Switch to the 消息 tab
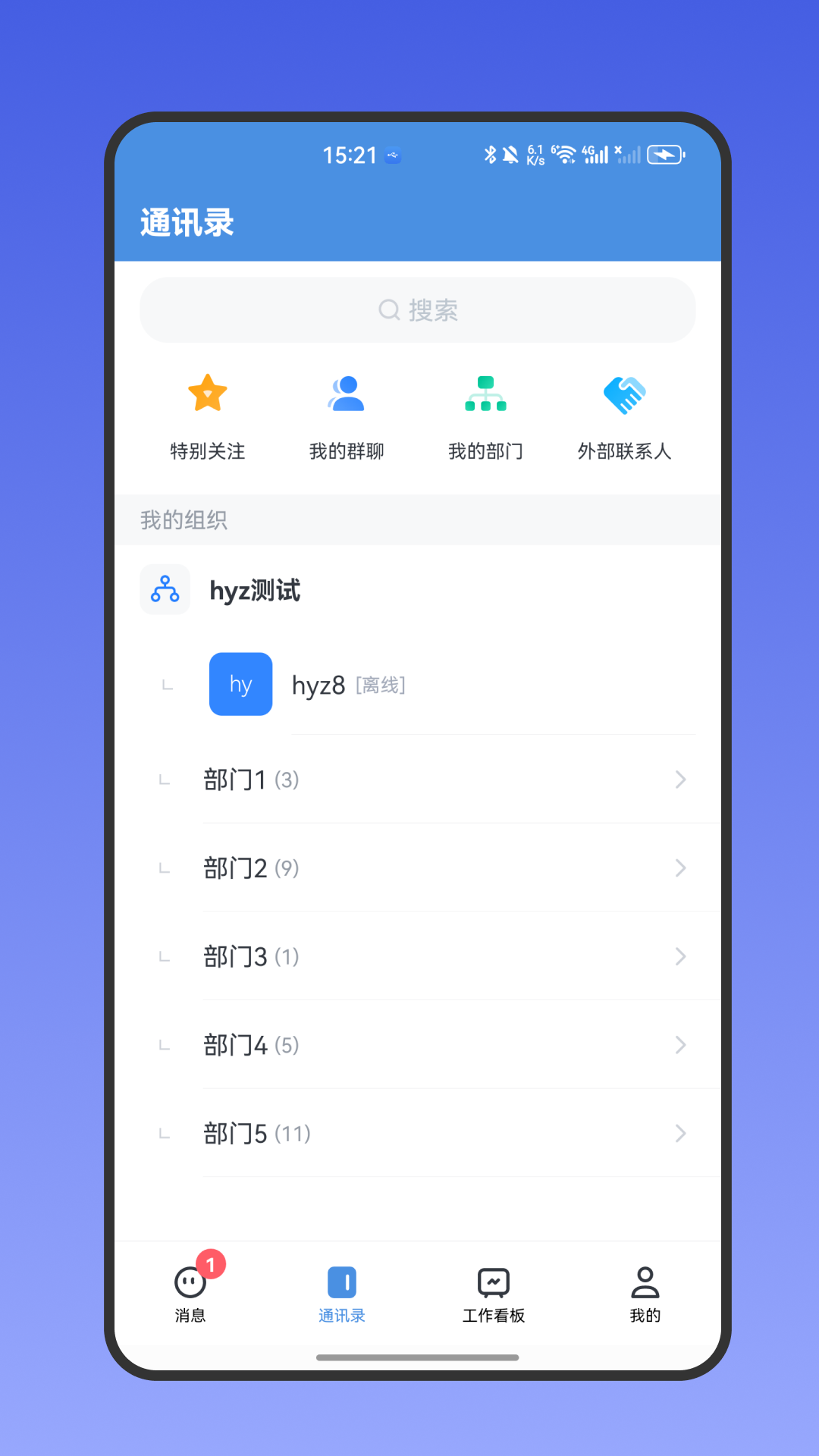 (190, 1294)
